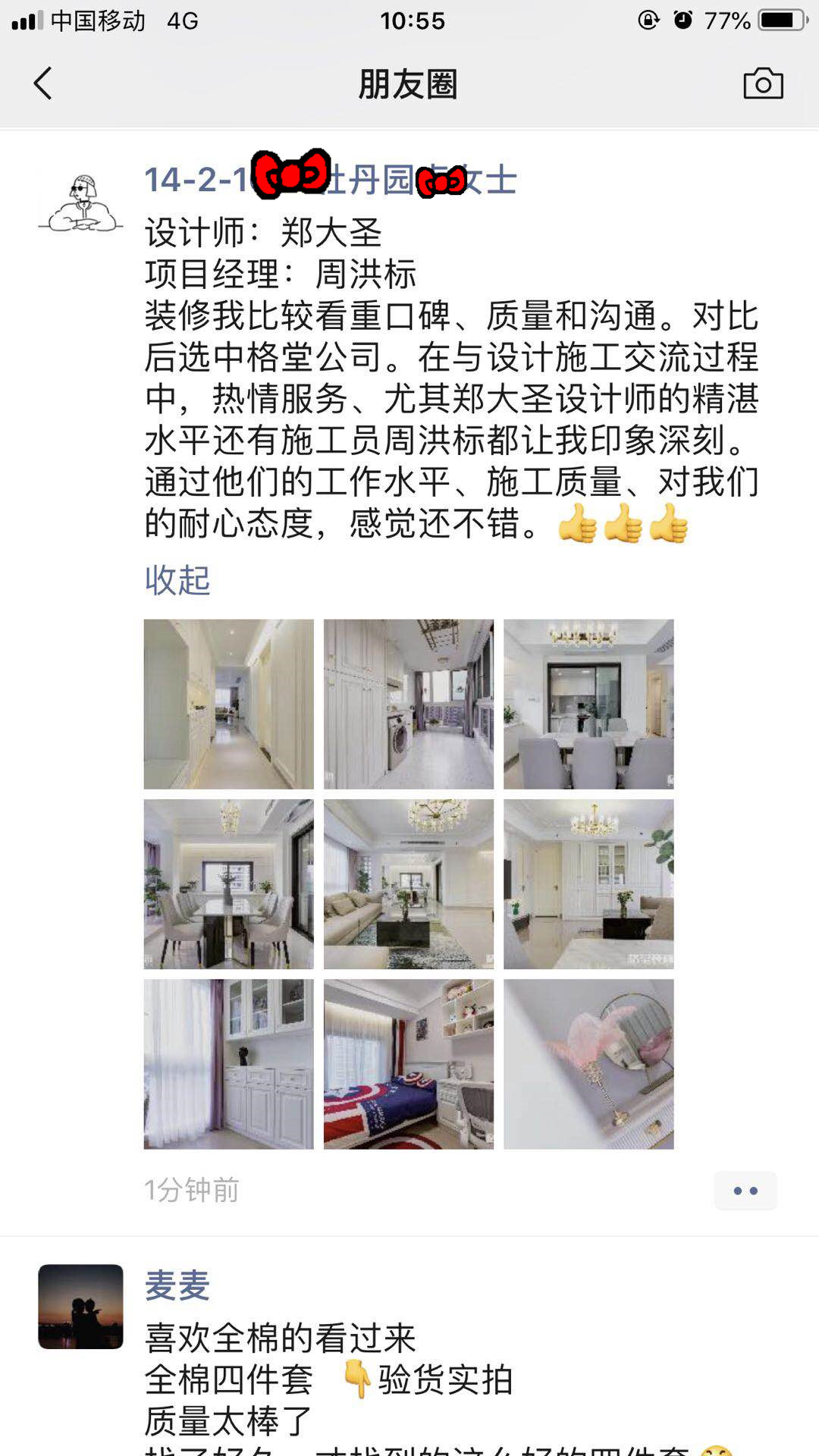
Task: Open the dining room photo with sliding glass door
Action: point(588,704)
